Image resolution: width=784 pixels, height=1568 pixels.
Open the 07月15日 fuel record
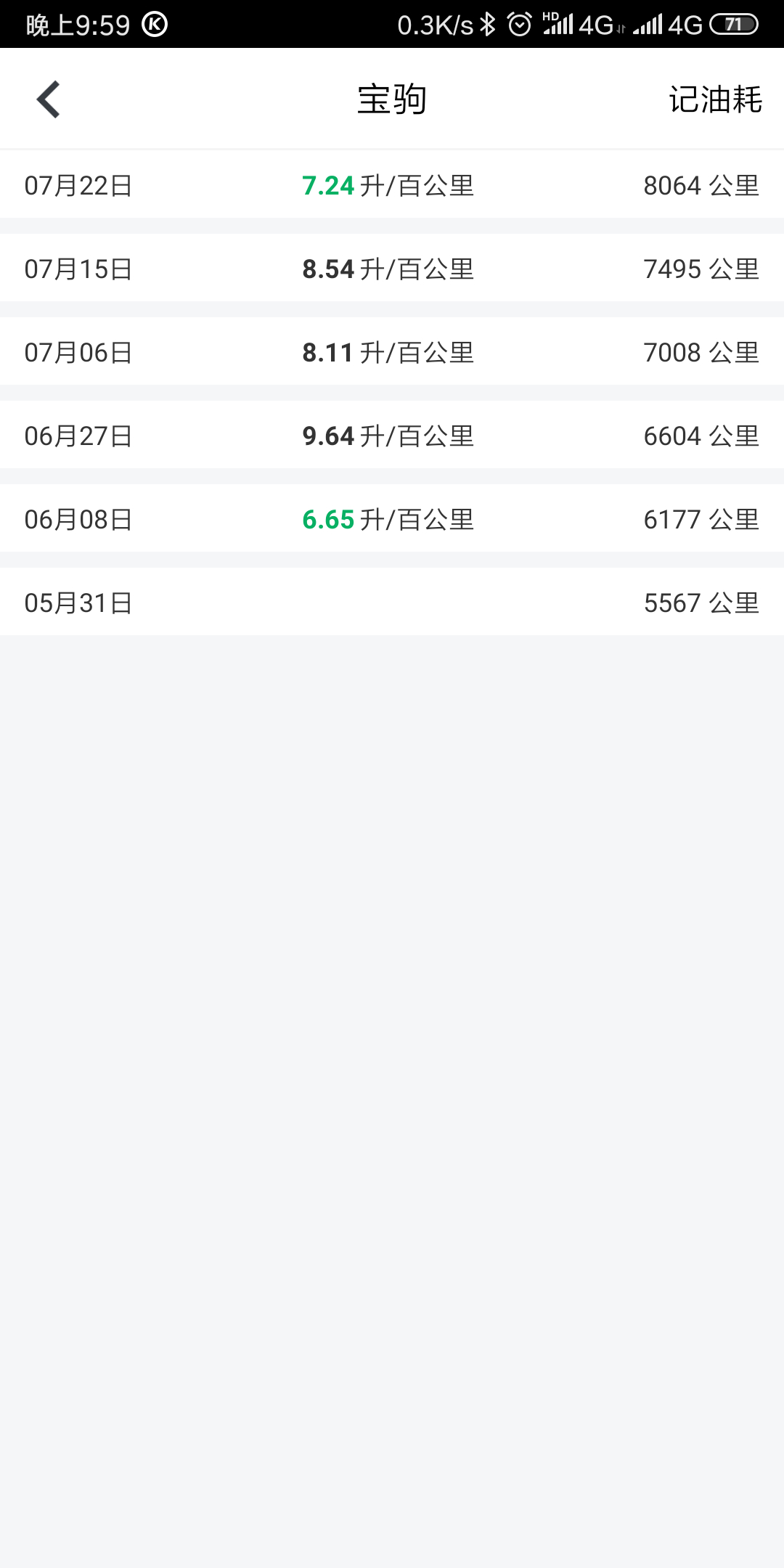(392, 269)
